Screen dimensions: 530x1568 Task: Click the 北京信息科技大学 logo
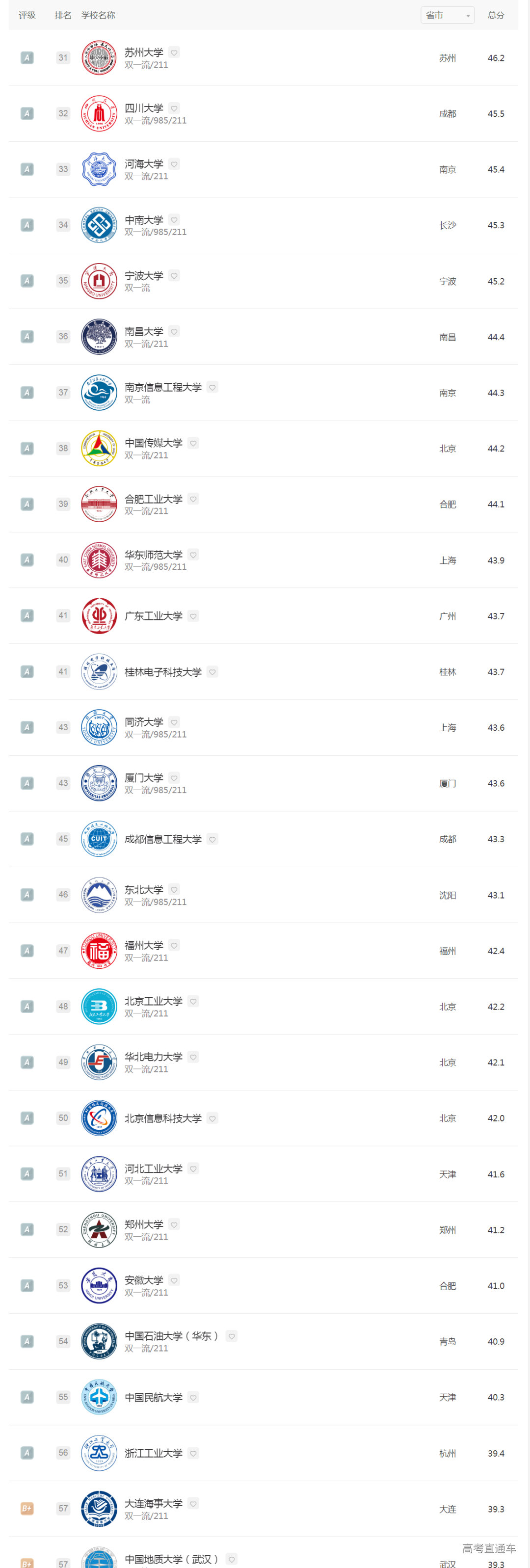pos(99,1118)
